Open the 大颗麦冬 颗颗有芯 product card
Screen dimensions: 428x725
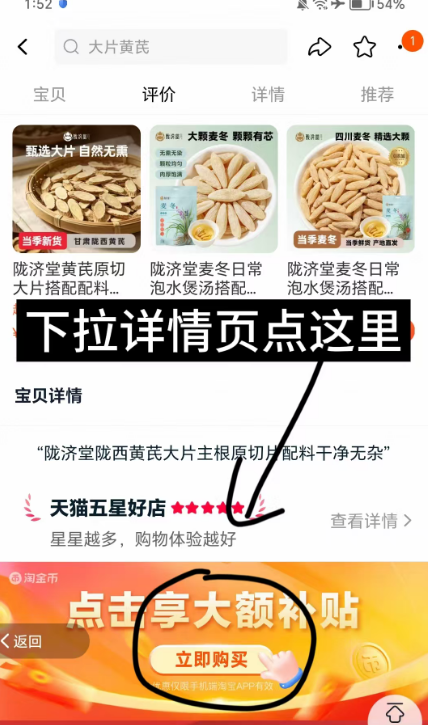[214, 211]
